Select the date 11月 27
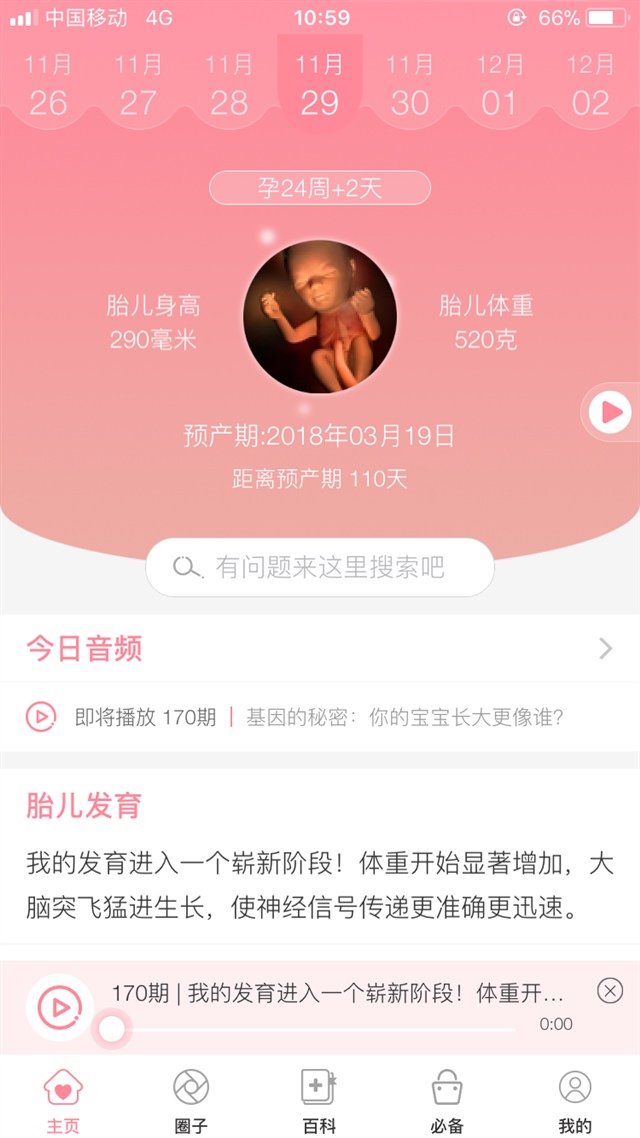Viewport: 640px width, 1138px height. tap(138, 86)
